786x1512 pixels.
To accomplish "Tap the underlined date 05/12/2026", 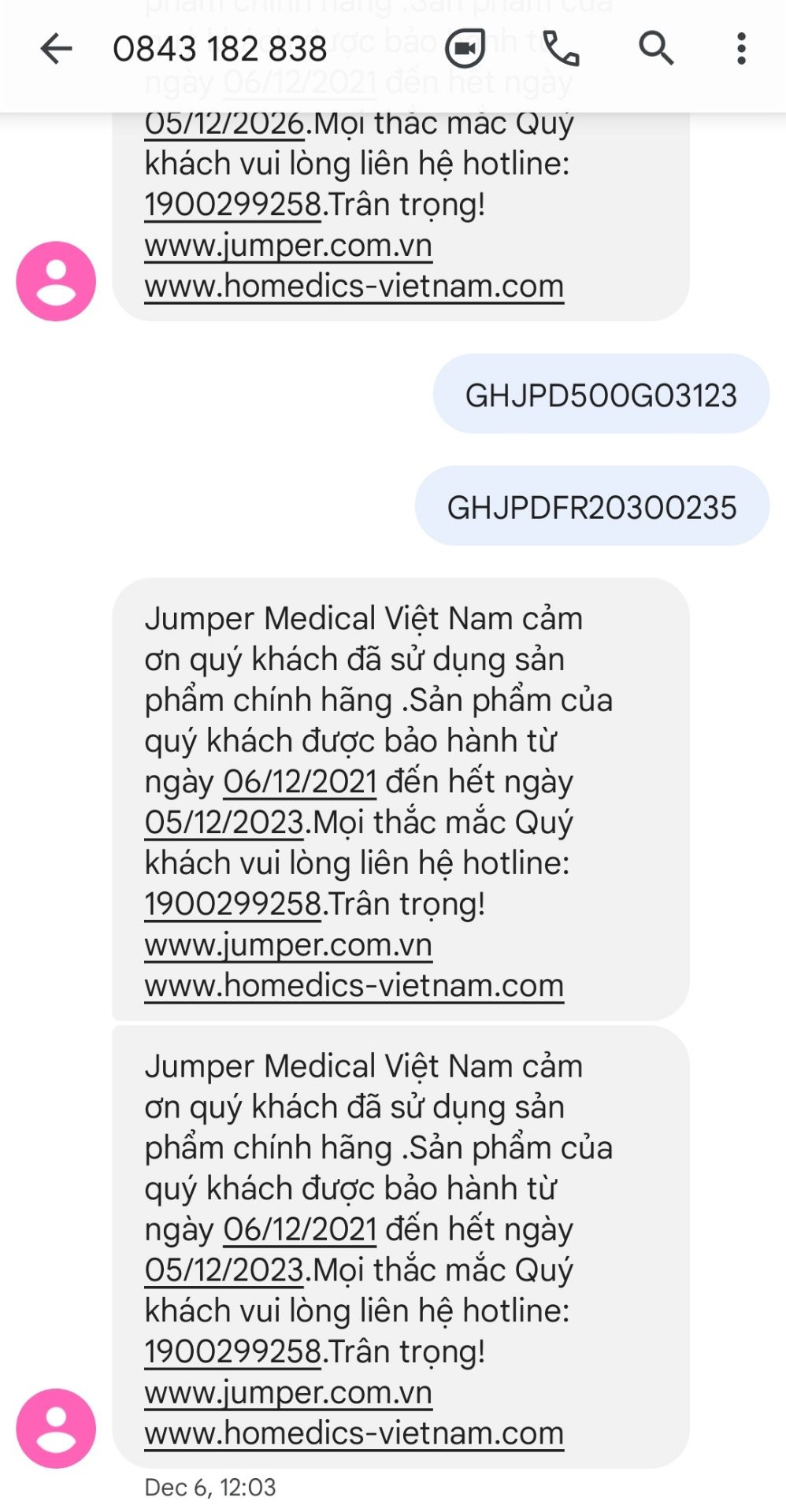I will coord(224,122).
